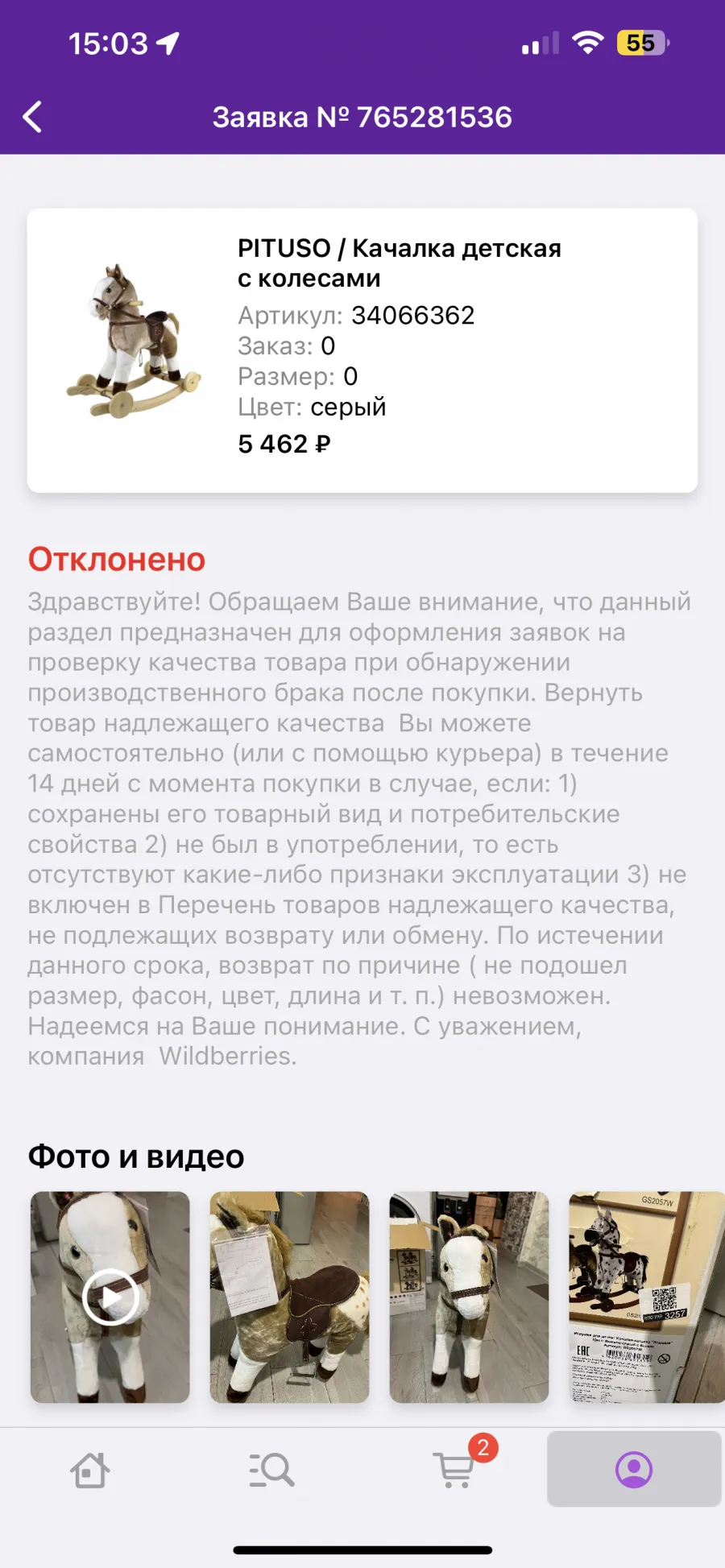This screenshot has height=1568, width=725.
Task: Open the profile tab
Action: [x=634, y=1469]
